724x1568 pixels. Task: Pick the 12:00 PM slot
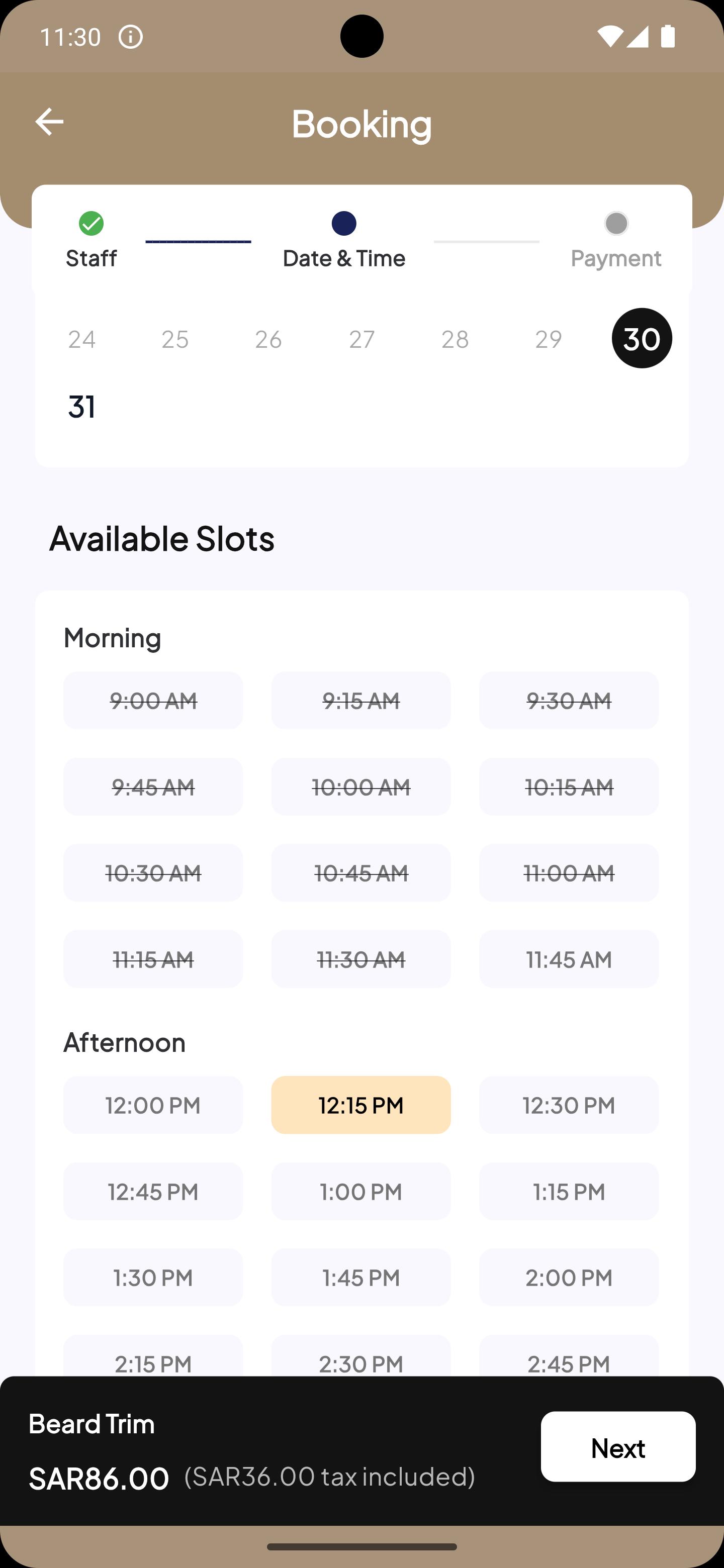153,1105
